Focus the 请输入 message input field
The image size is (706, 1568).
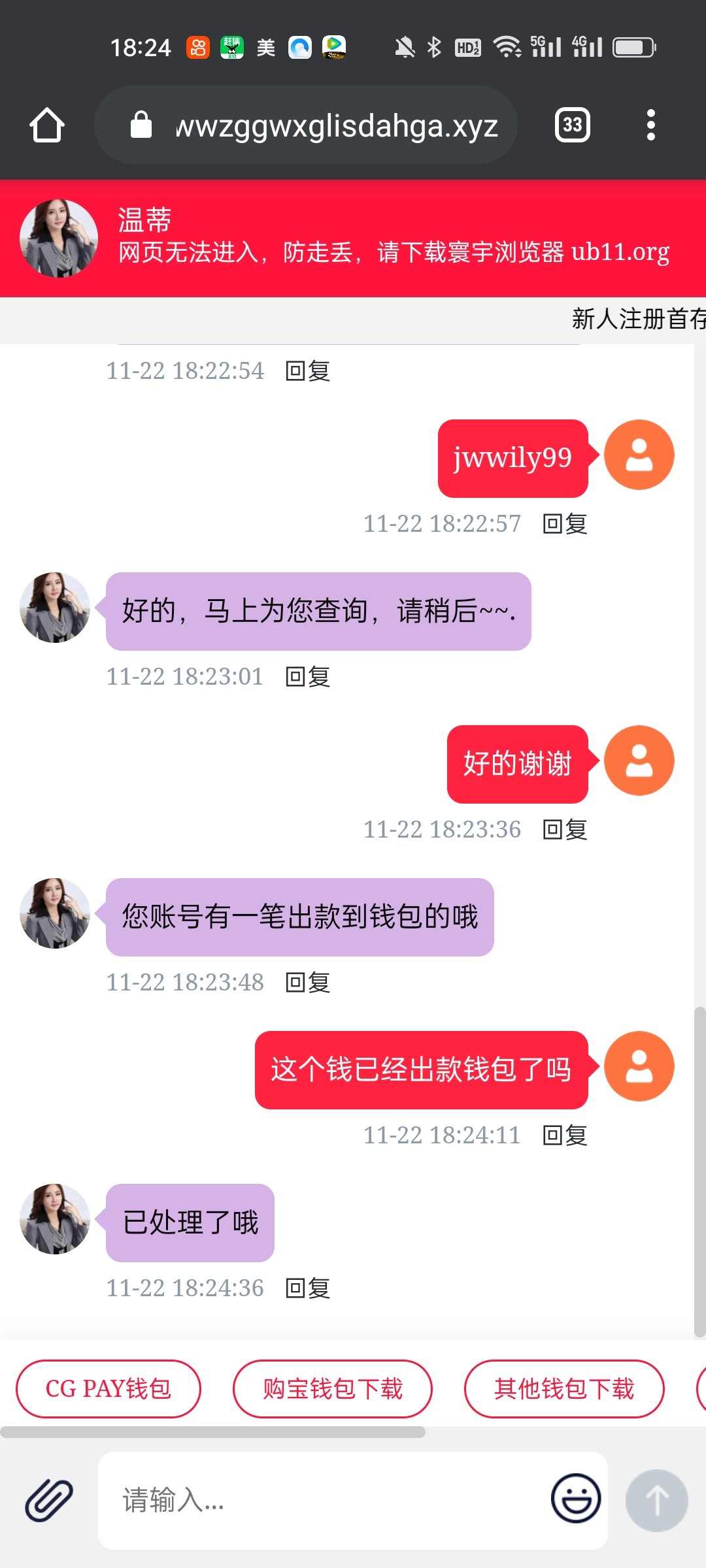[320, 1500]
